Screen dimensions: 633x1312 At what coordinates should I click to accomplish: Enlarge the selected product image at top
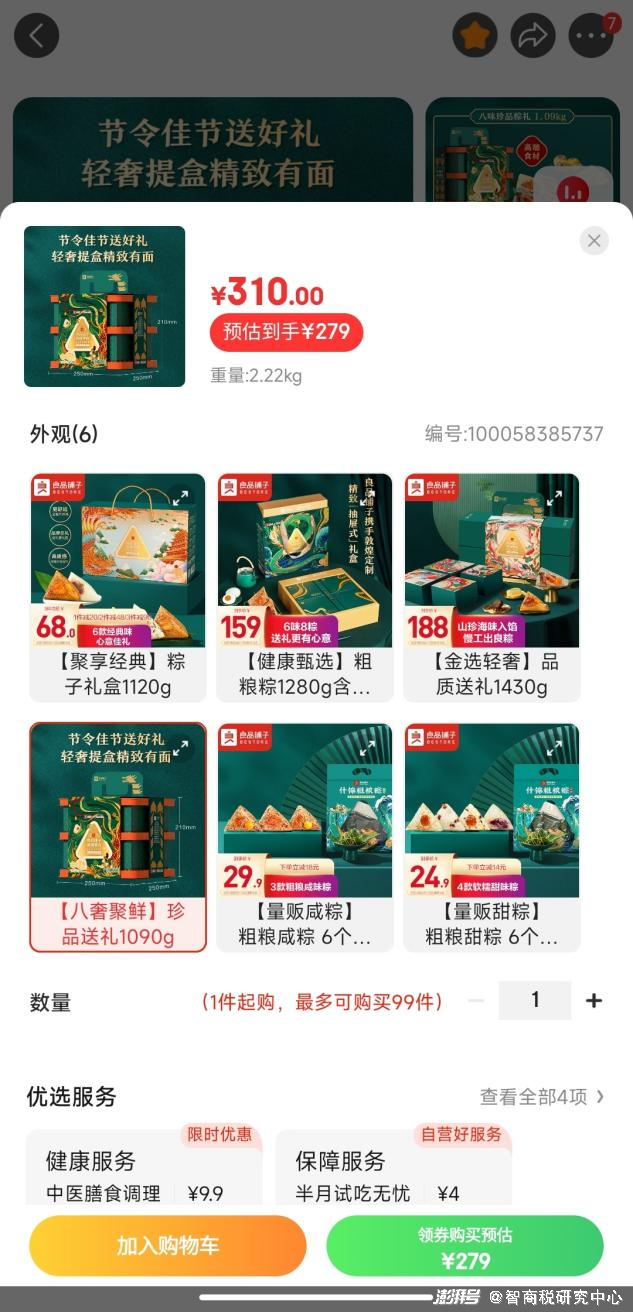point(105,306)
